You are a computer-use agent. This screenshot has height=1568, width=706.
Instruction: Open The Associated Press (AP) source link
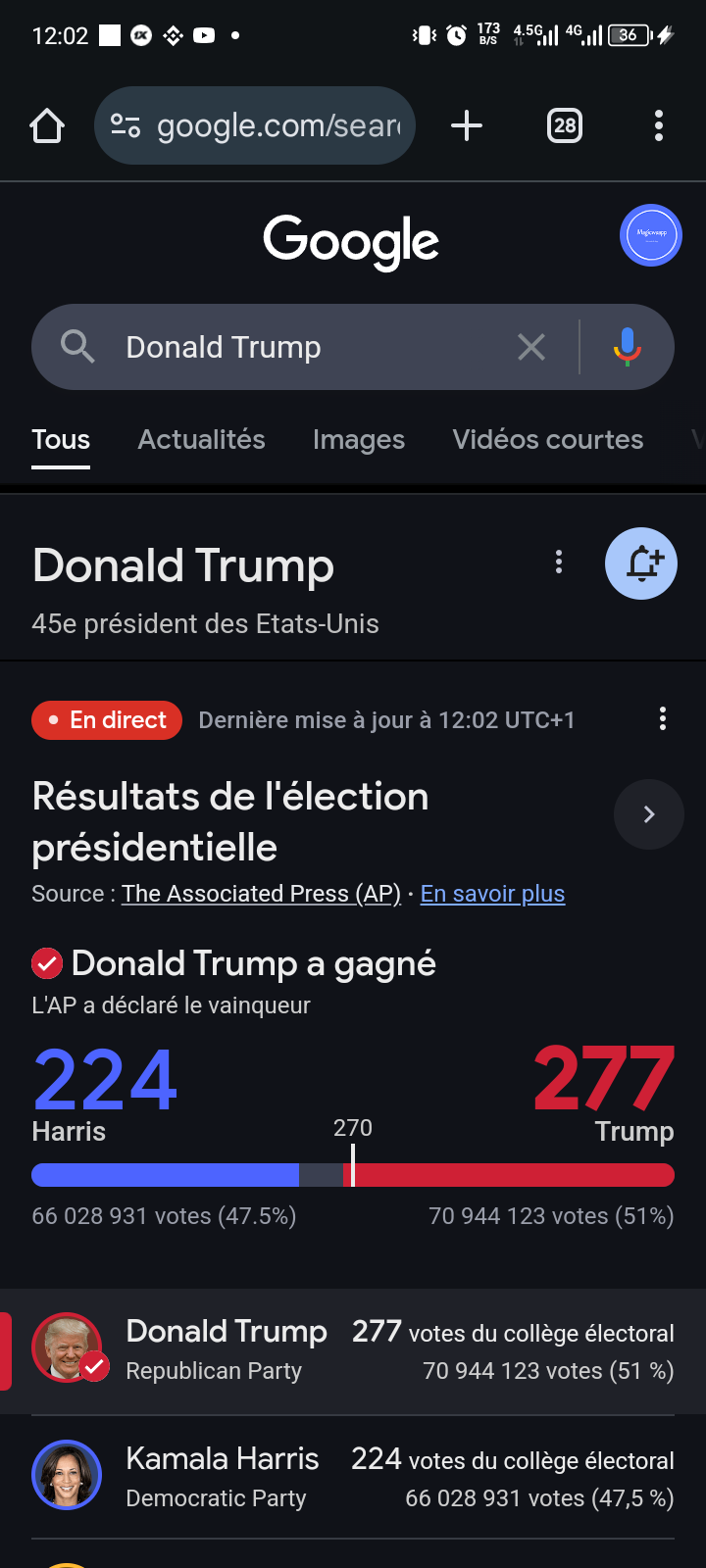tap(261, 894)
